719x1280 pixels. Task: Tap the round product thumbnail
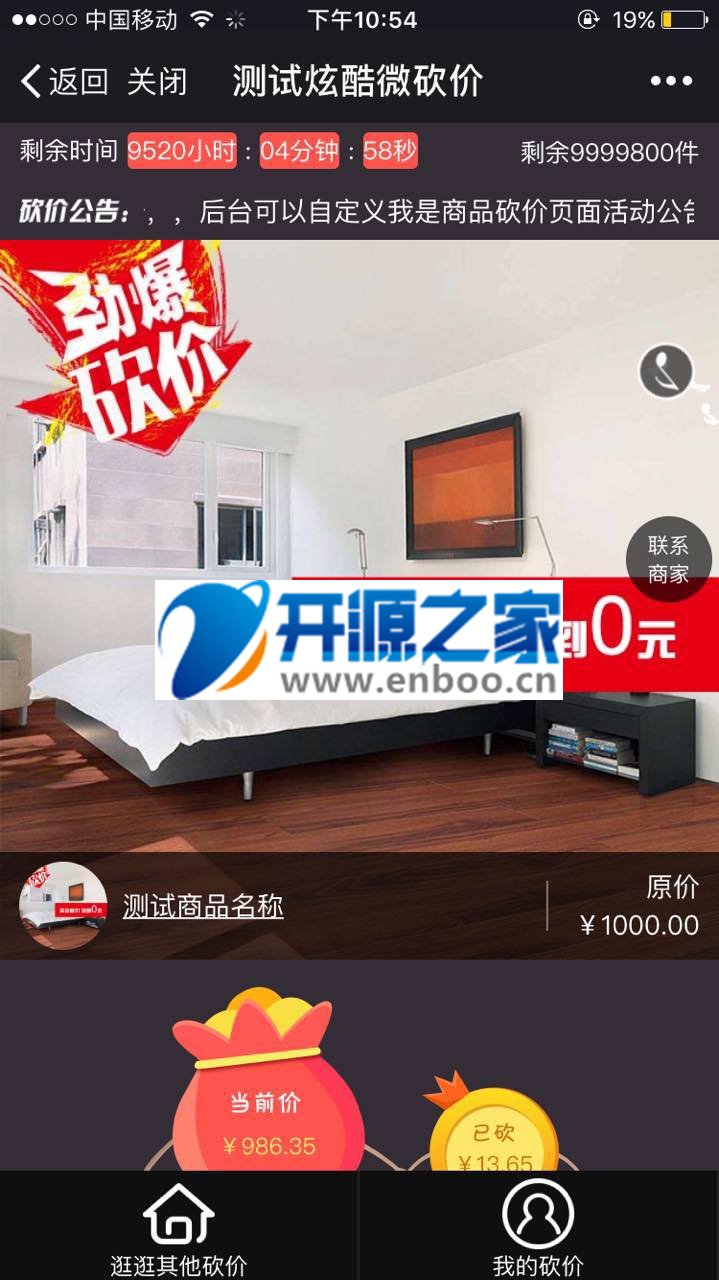pyautogui.click(x=63, y=905)
